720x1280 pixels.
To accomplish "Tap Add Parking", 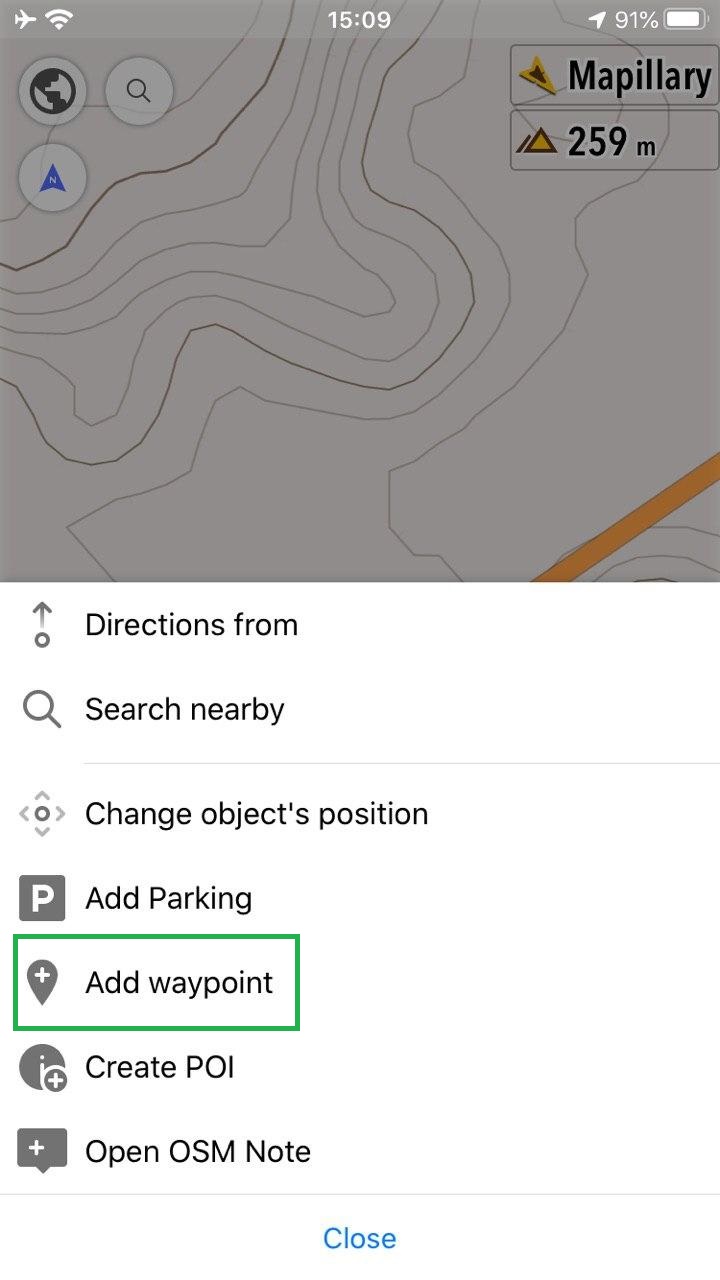I will click(x=168, y=898).
